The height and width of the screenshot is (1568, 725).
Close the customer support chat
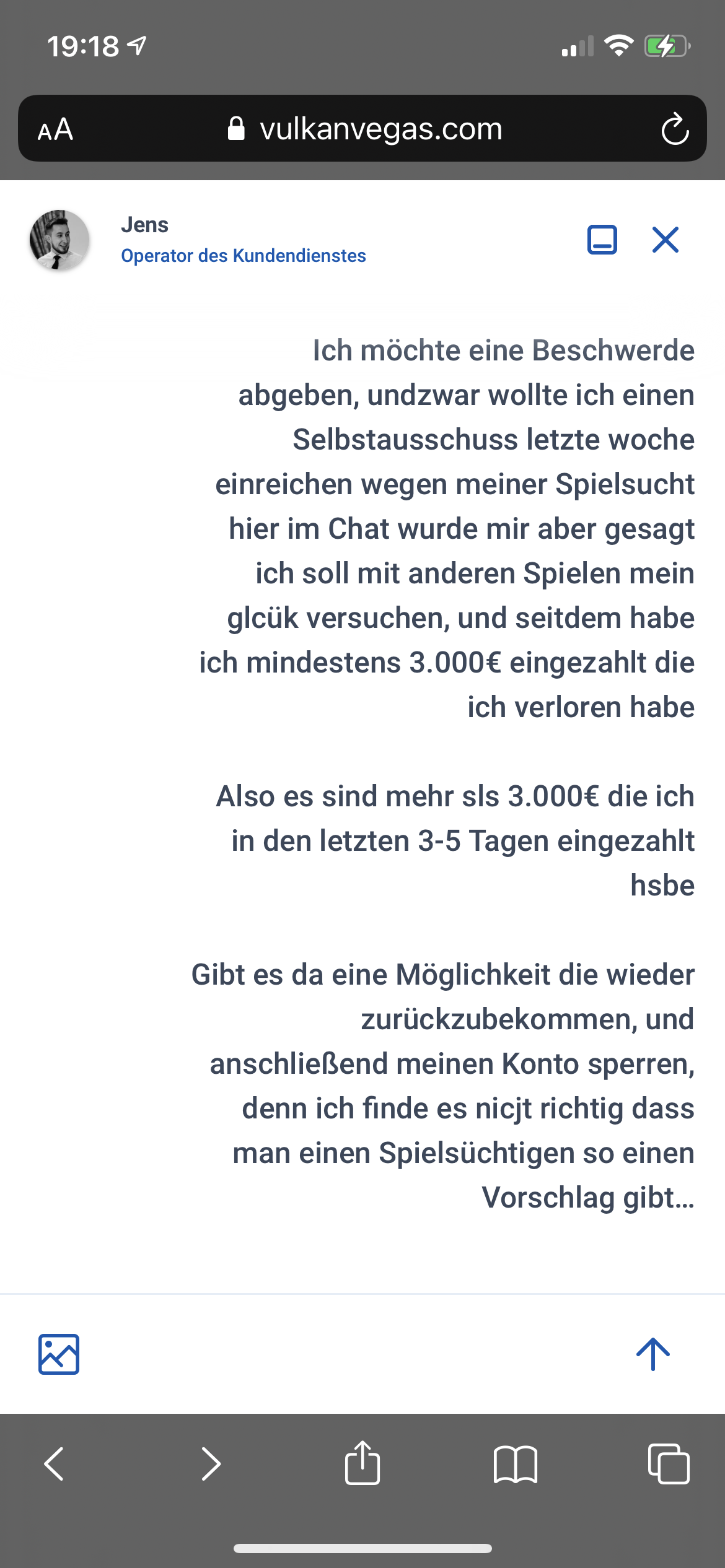(666, 240)
